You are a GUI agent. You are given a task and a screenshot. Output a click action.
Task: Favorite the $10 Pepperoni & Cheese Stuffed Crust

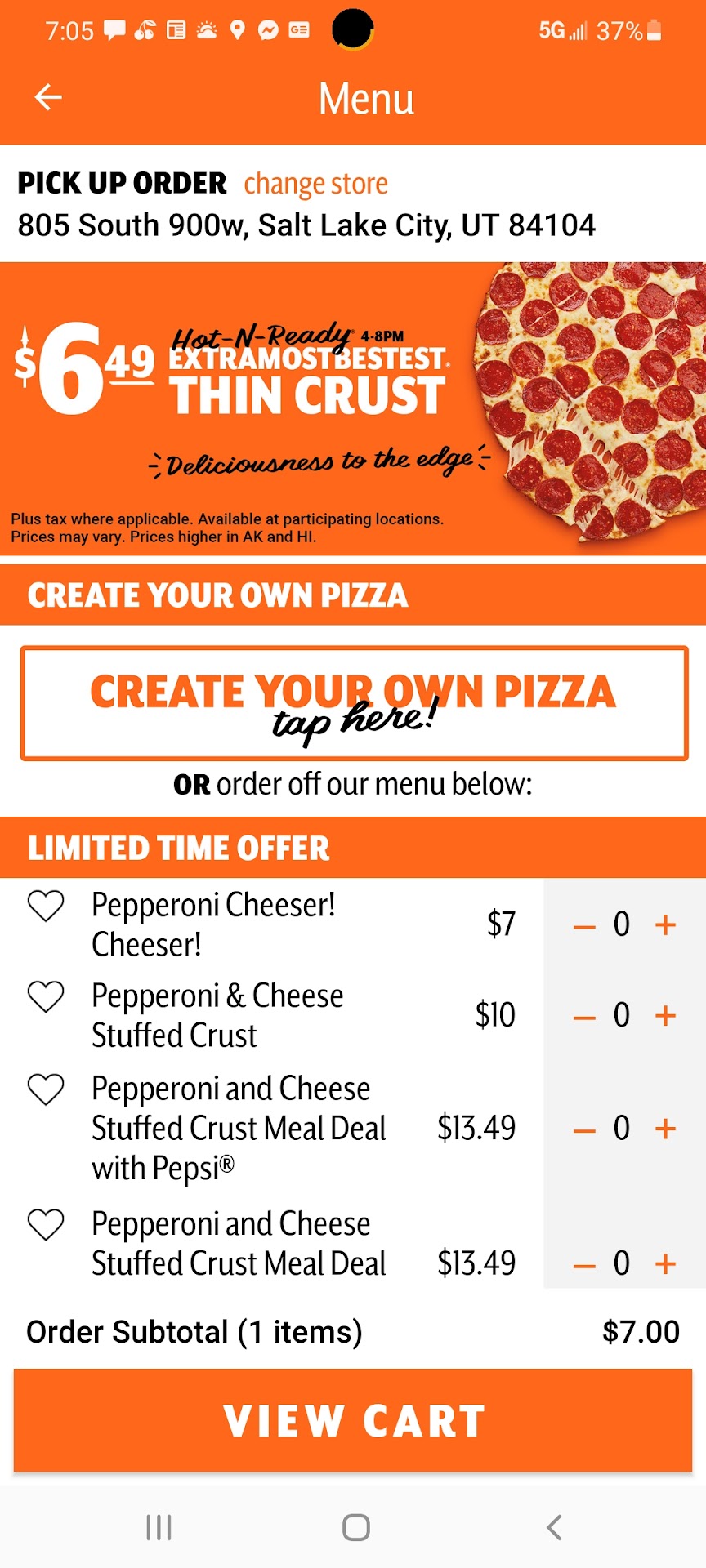[x=46, y=996]
